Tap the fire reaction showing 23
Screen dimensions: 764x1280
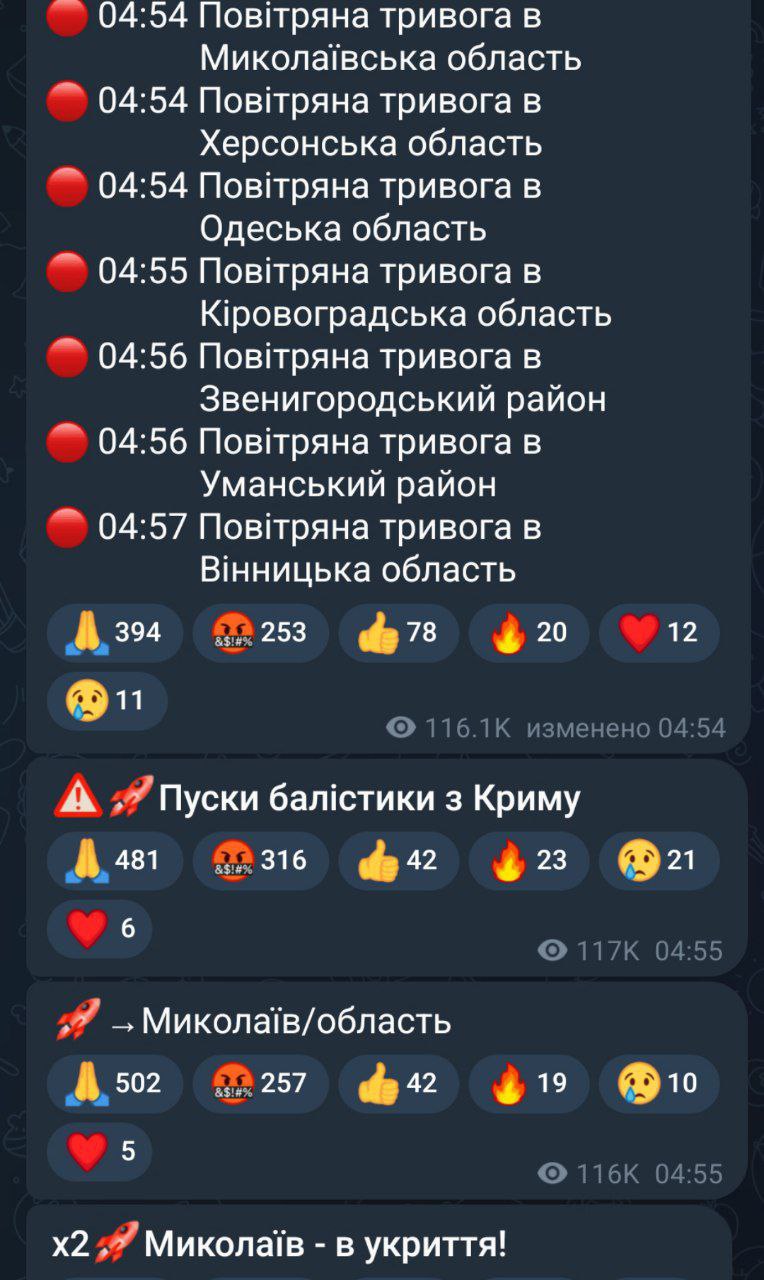tap(528, 860)
